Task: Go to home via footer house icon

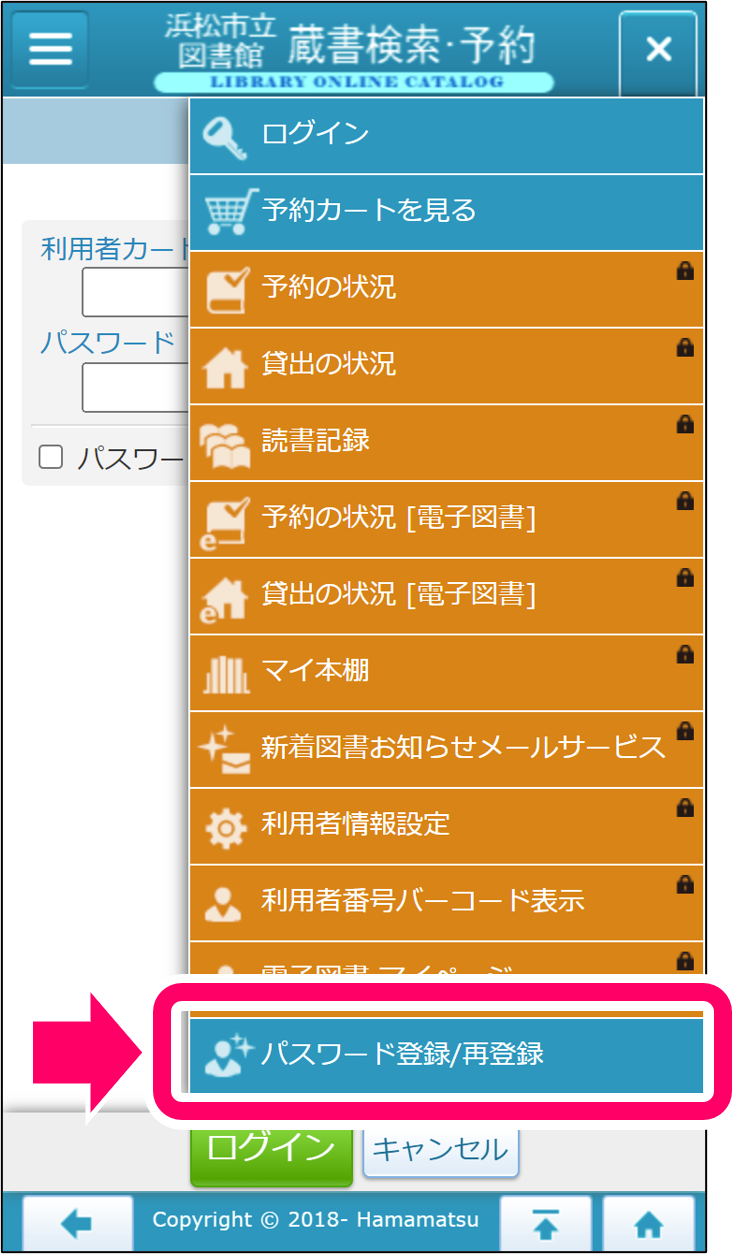Action: pos(649,1223)
